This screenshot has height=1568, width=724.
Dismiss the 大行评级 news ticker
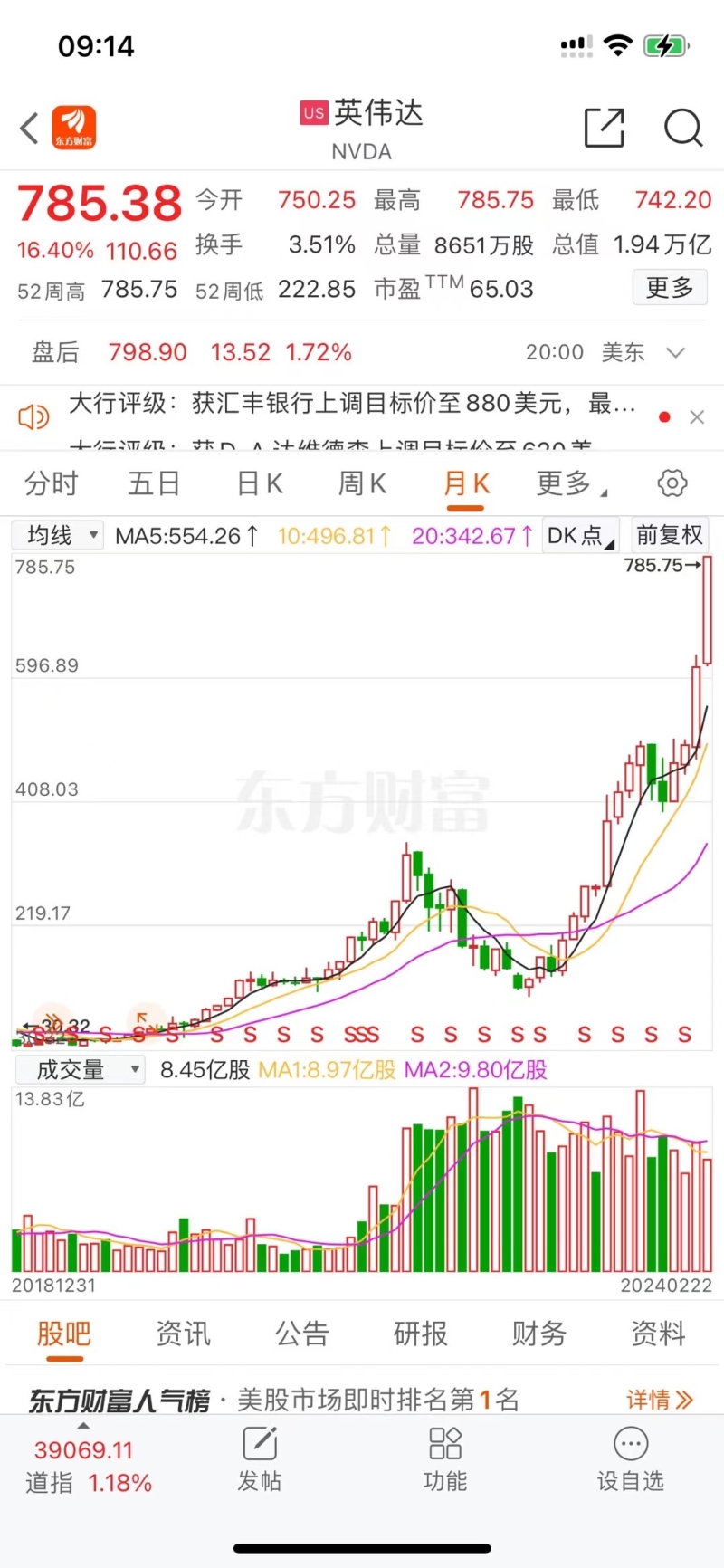click(x=697, y=417)
